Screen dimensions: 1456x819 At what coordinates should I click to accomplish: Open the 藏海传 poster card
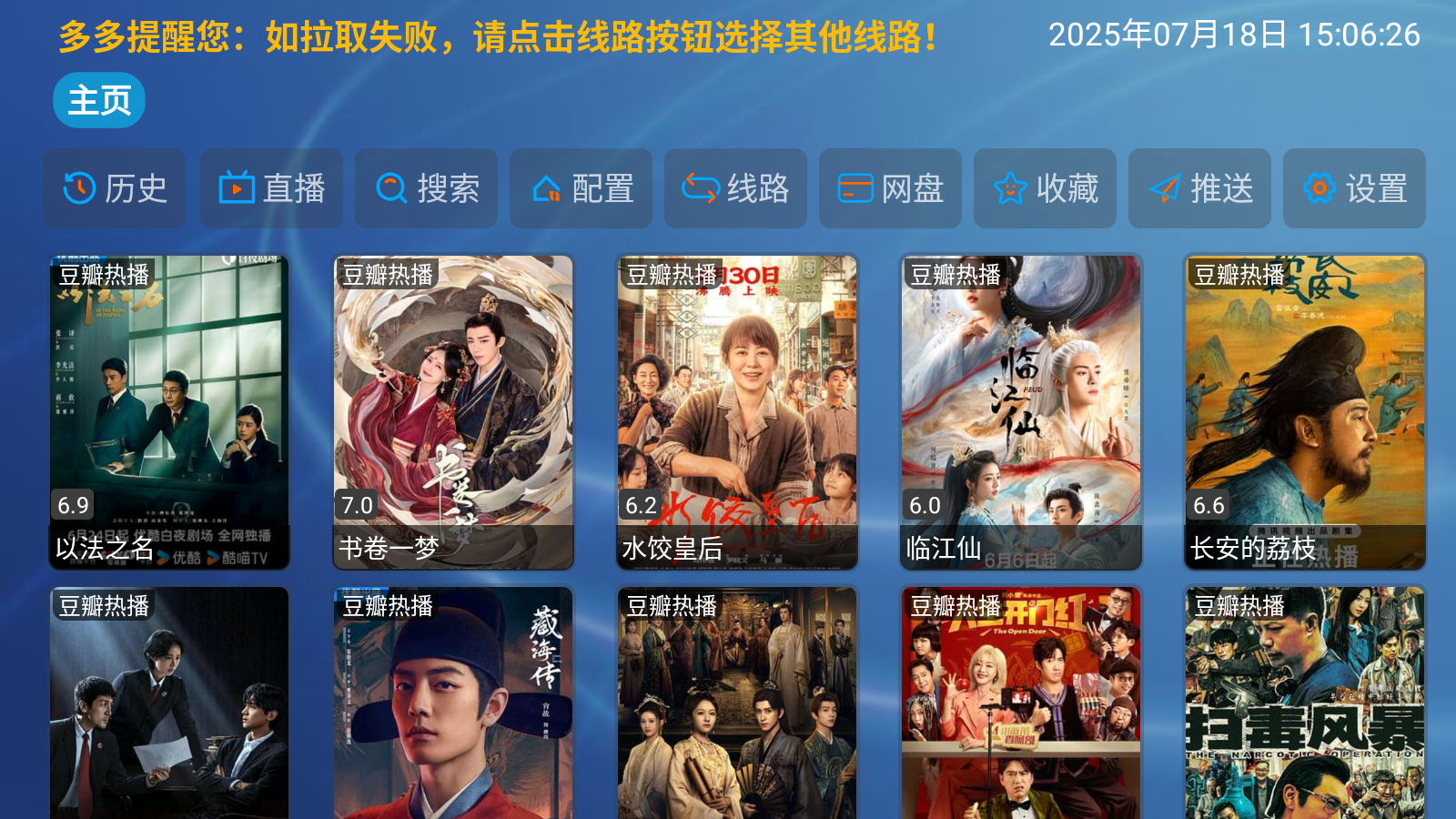pyautogui.click(x=453, y=705)
